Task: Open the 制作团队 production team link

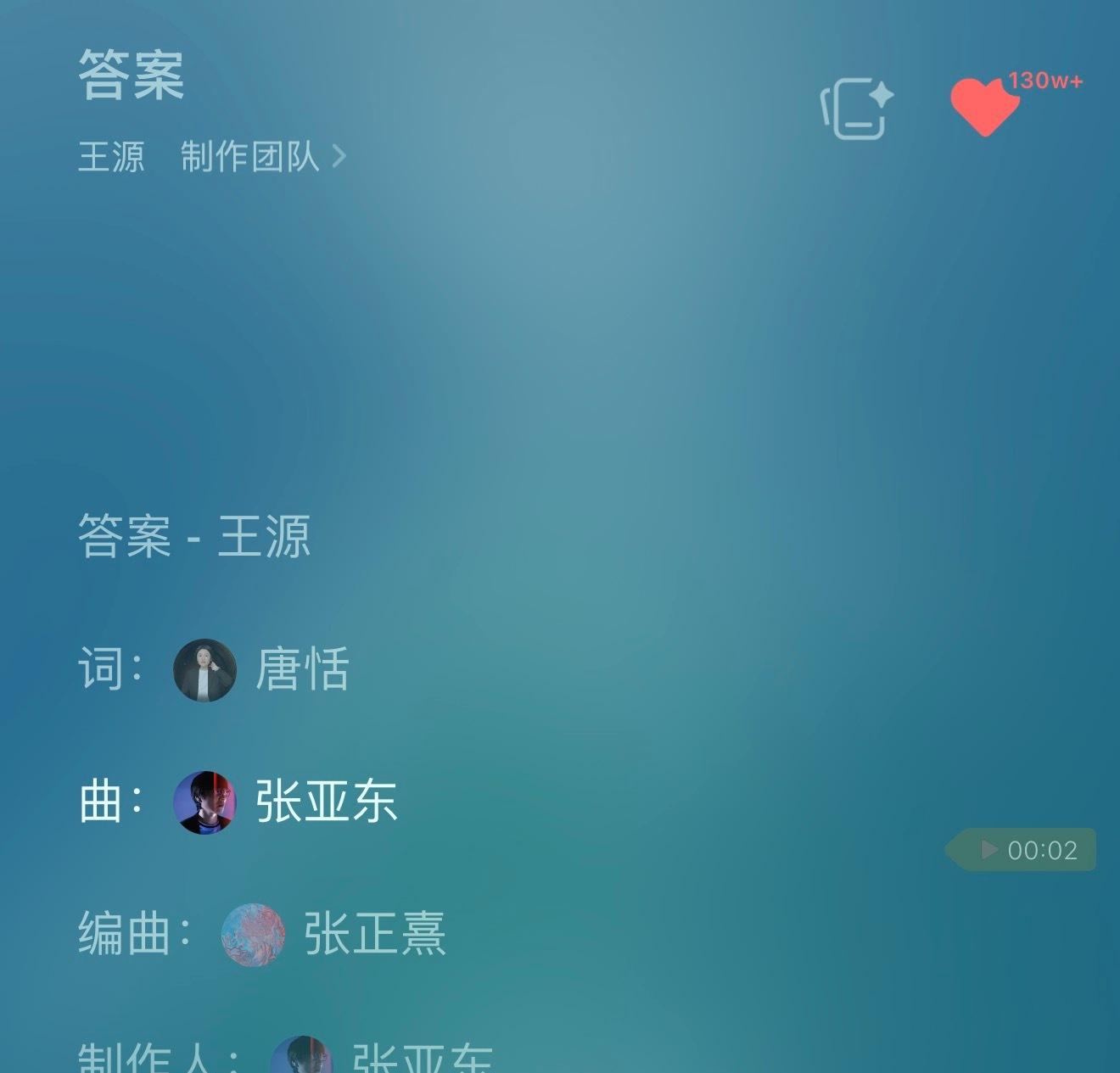Action: (x=262, y=157)
